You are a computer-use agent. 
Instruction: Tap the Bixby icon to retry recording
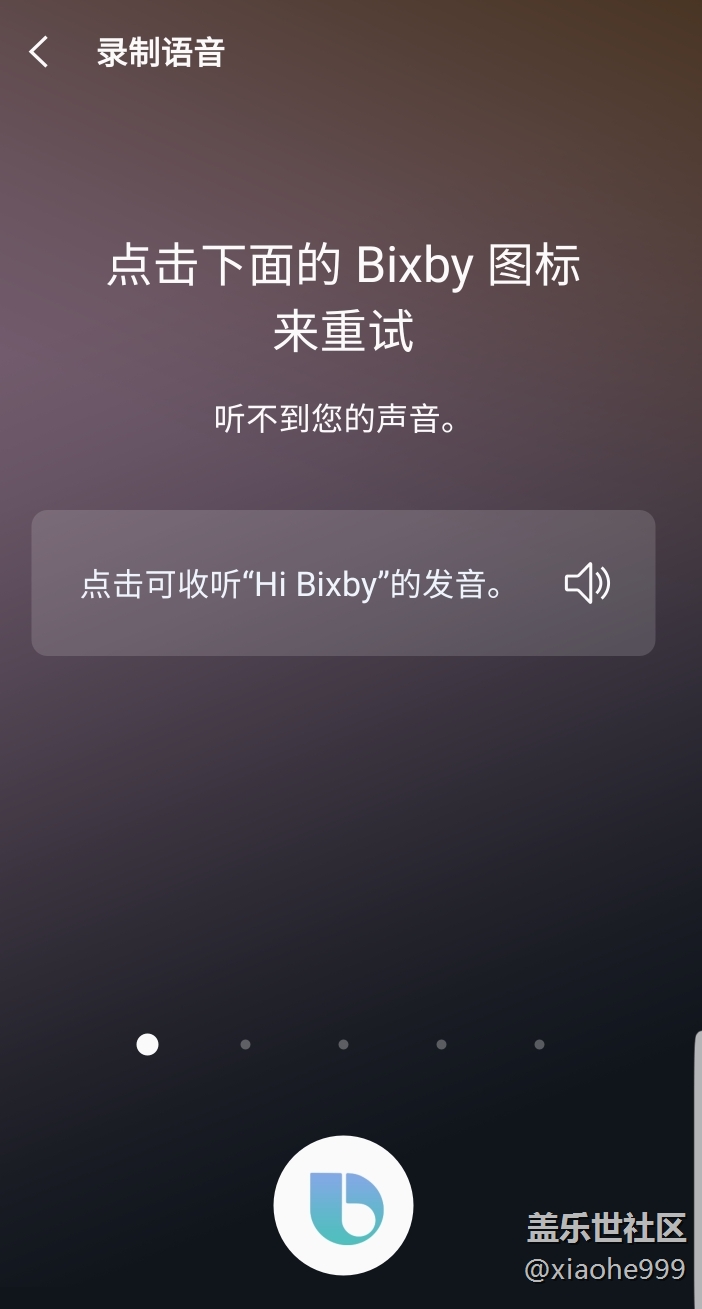tap(343, 1205)
